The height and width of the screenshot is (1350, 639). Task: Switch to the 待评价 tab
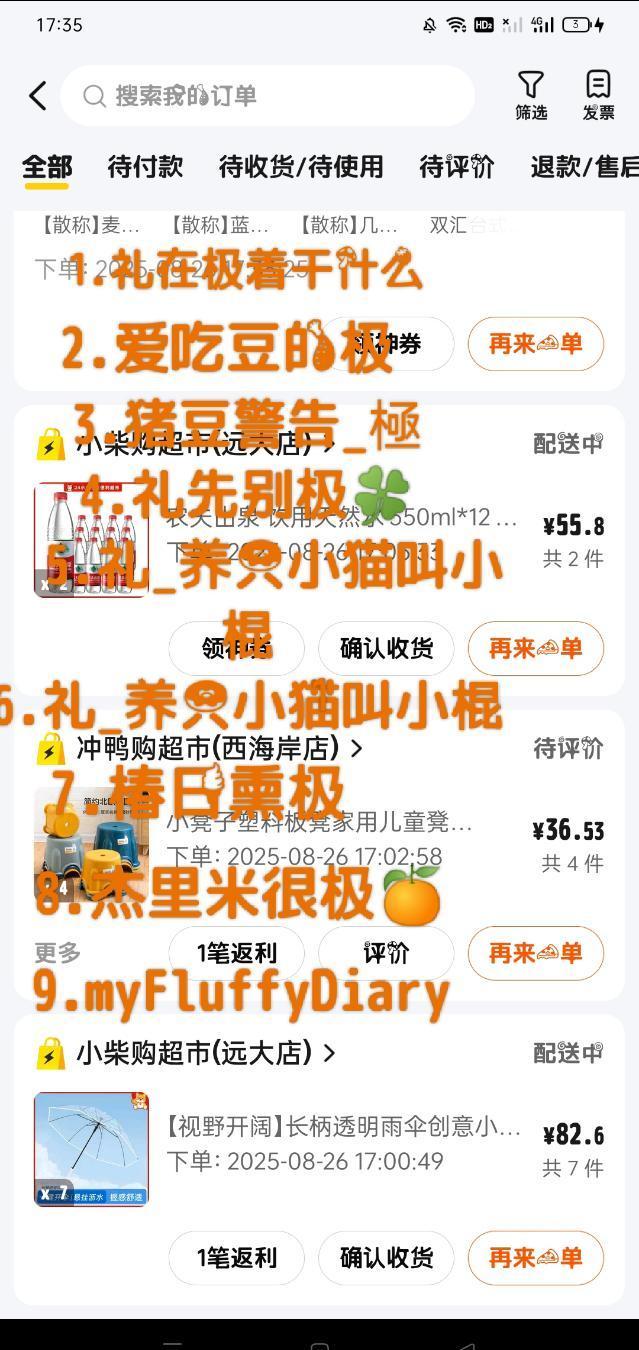(456, 167)
